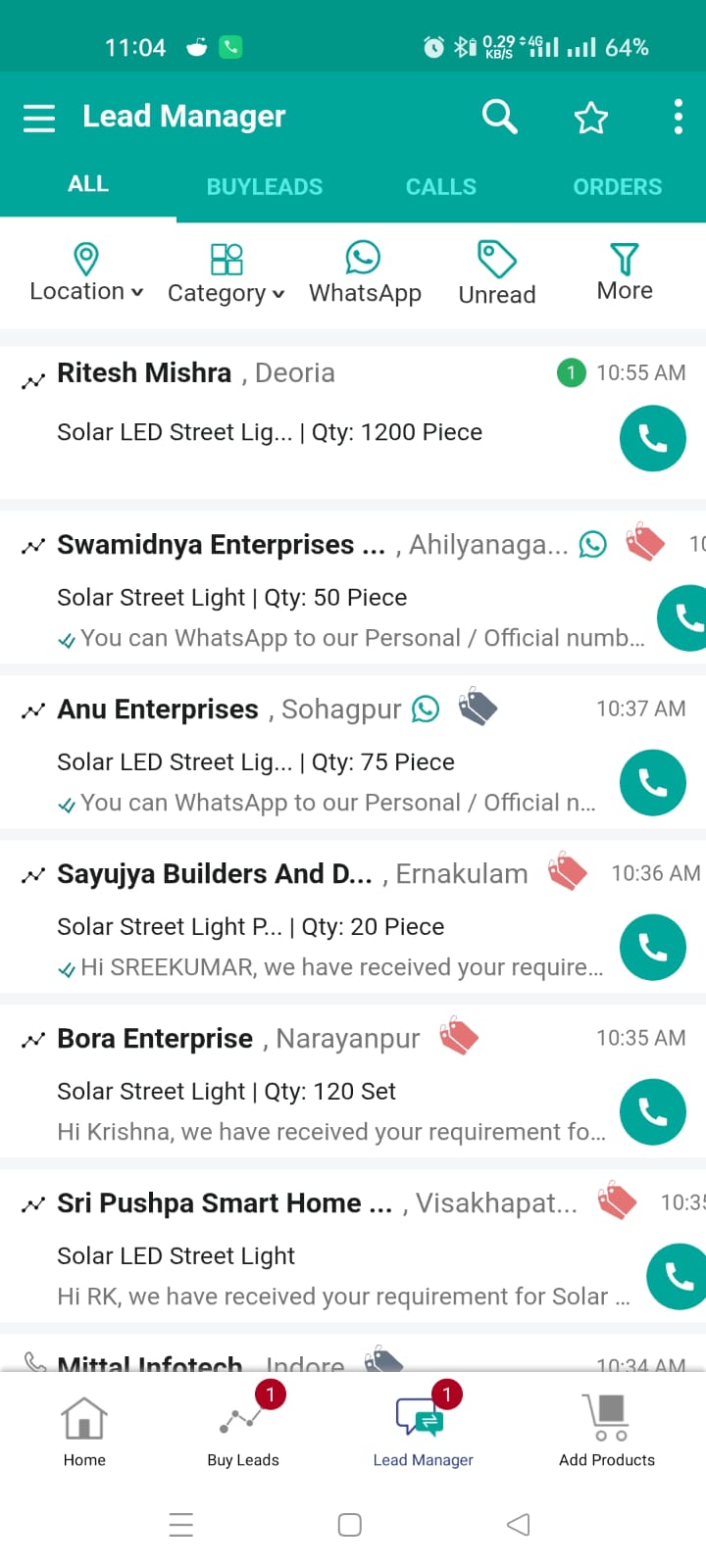The image size is (706, 1568).
Task: View the ORDERS tab
Action: point(617,186)
